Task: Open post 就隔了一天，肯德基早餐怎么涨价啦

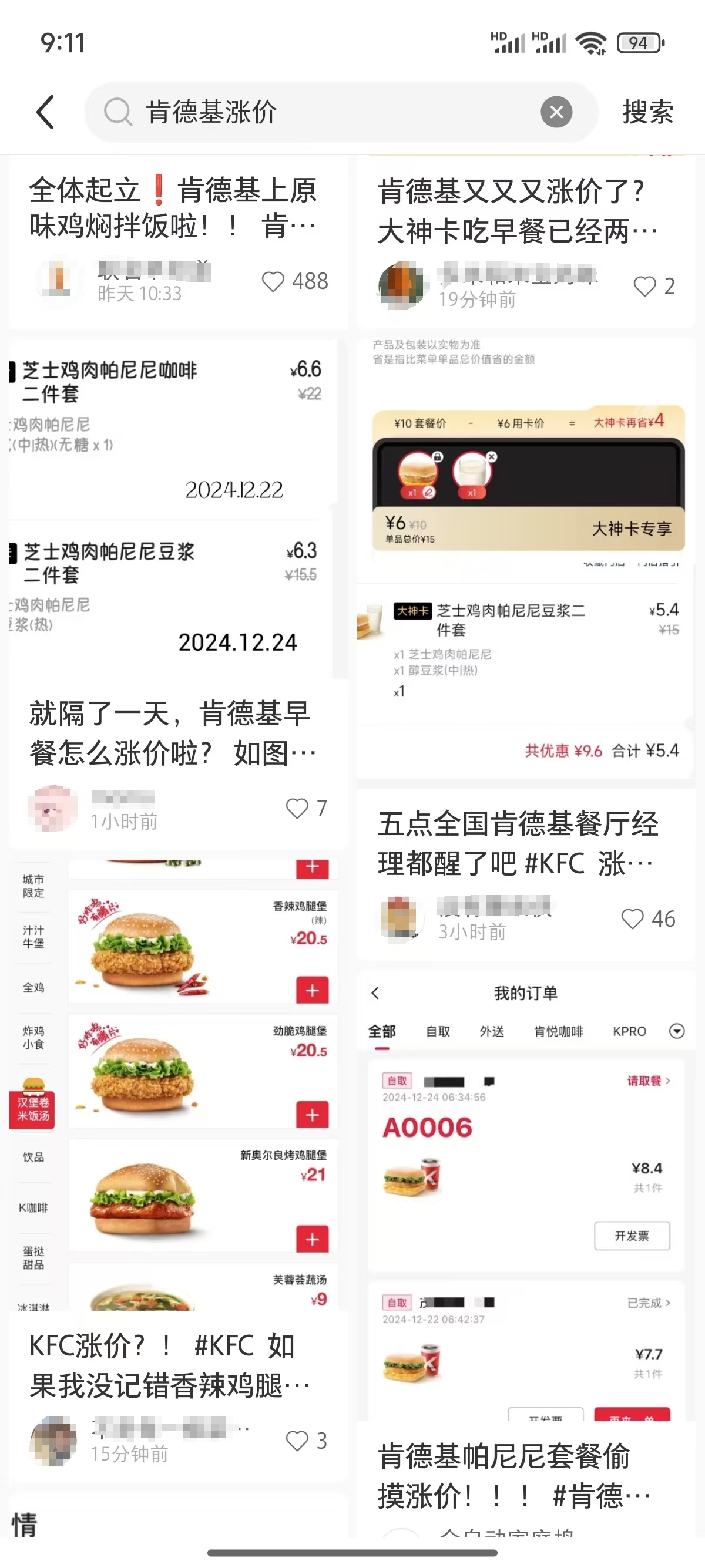Action: click(x=173, y=733)
